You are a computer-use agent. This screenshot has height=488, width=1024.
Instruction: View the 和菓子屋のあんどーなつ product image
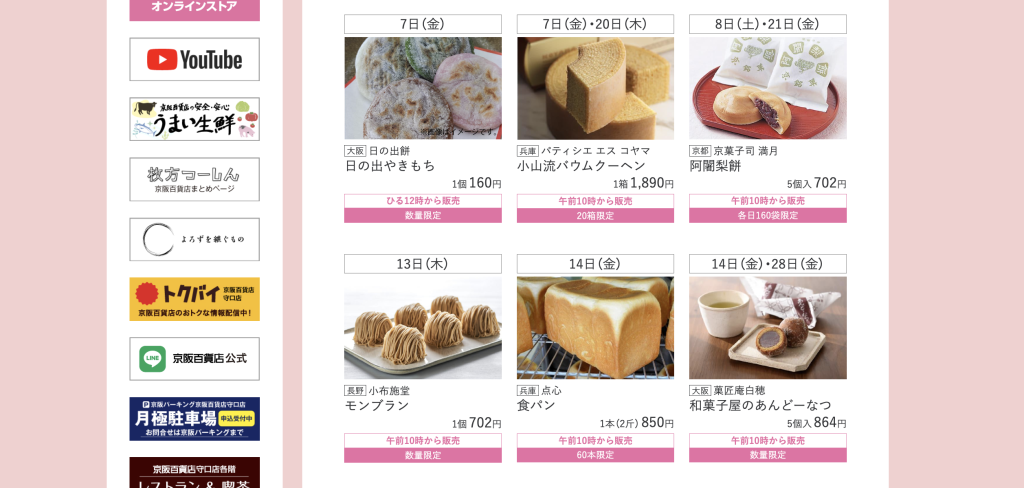click(767, 328)
